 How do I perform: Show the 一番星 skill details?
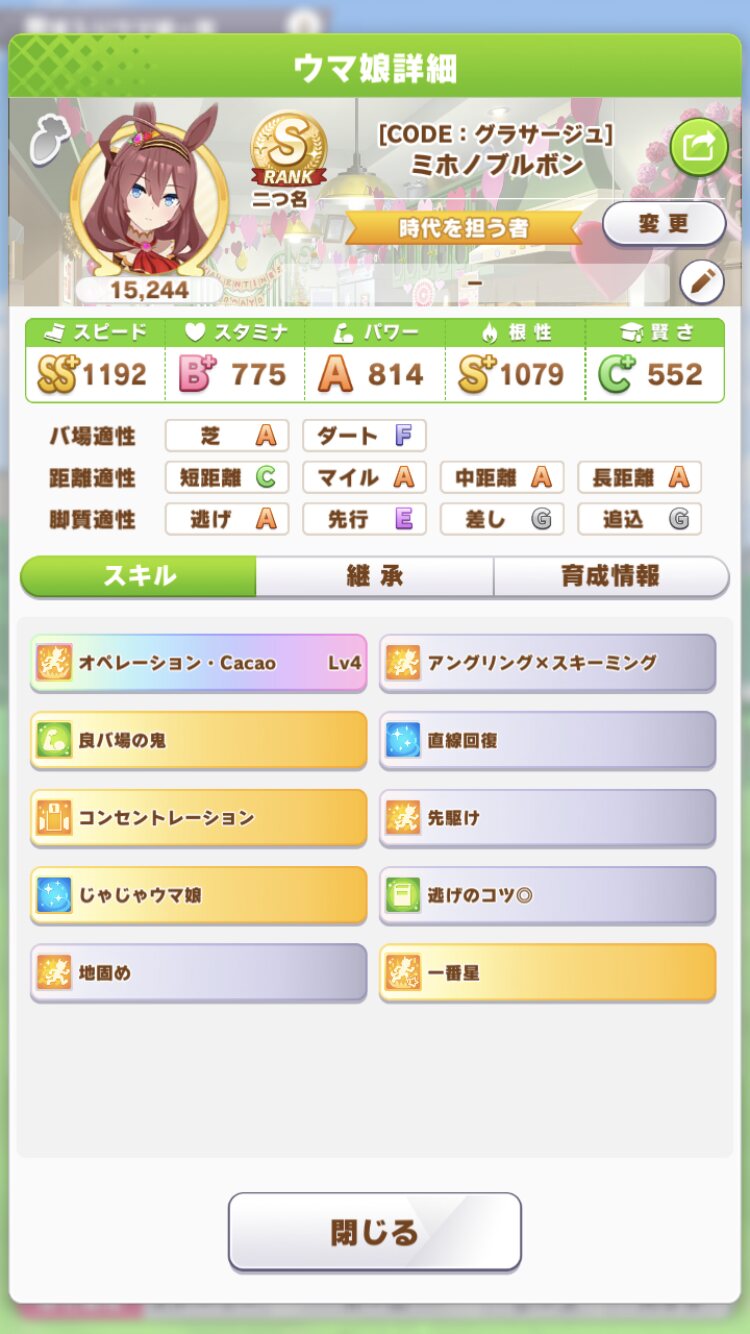[x=547, y=972]
